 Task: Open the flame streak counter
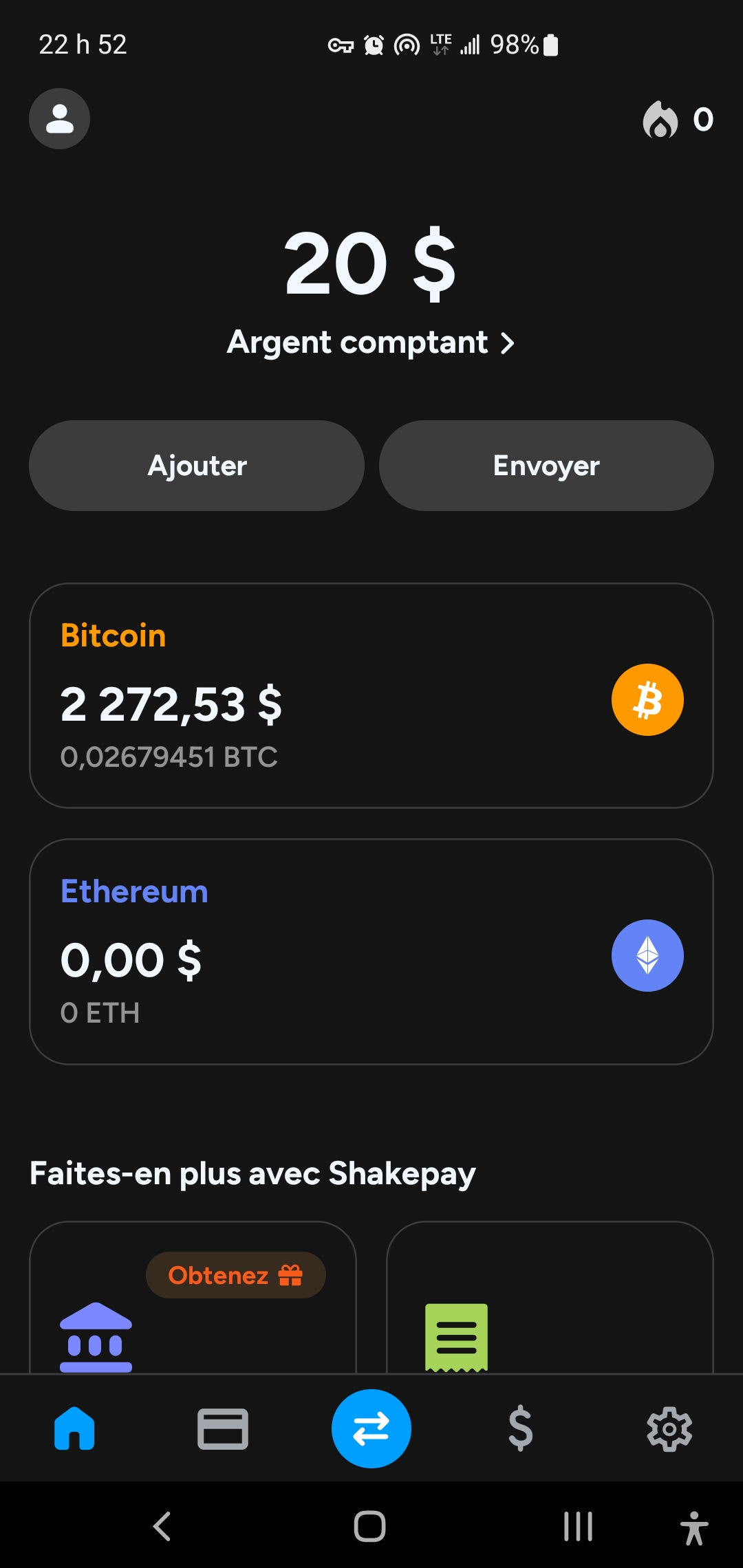coord(678,120)
